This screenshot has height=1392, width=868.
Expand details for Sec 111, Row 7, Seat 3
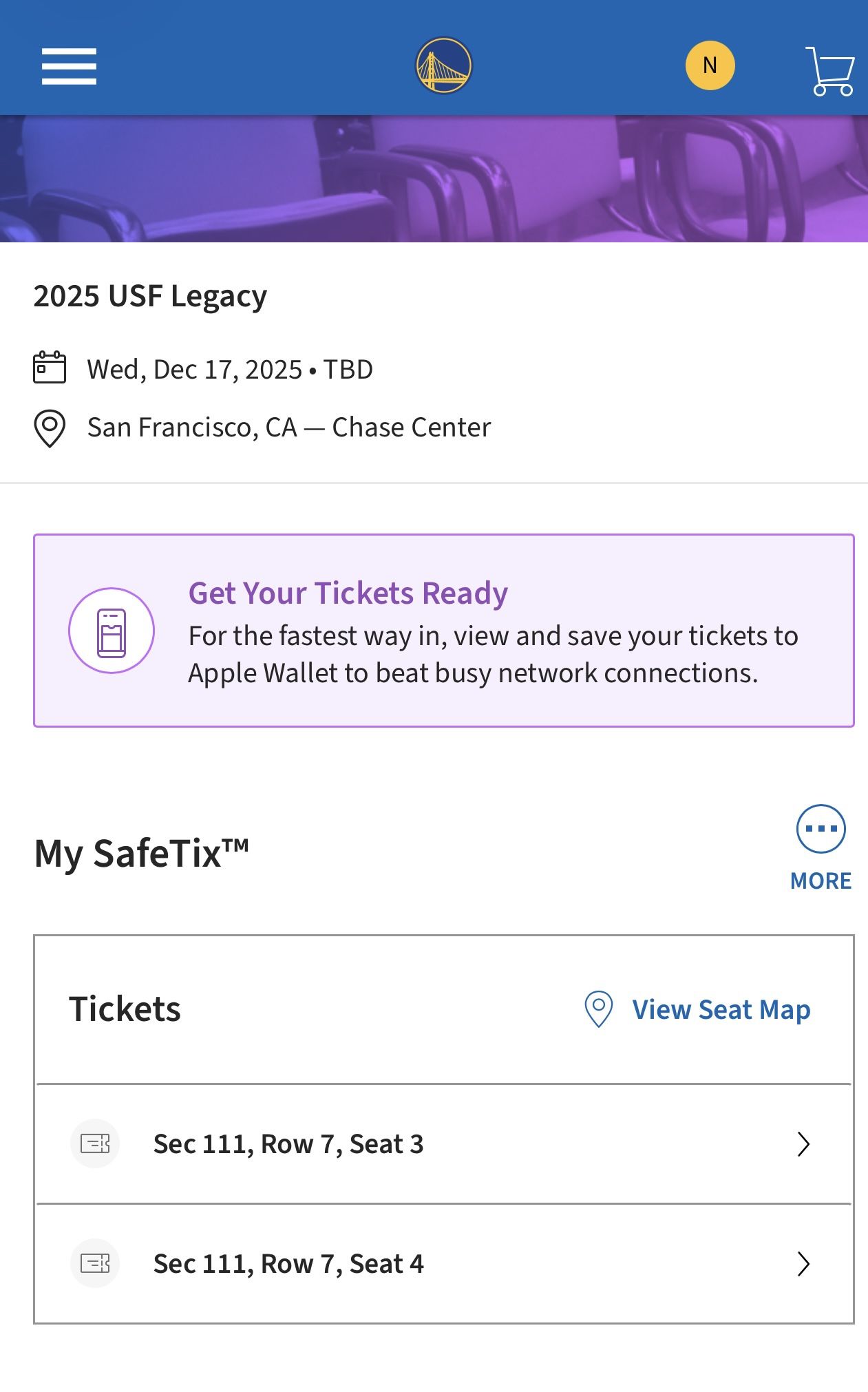[x=804, y=1143]
